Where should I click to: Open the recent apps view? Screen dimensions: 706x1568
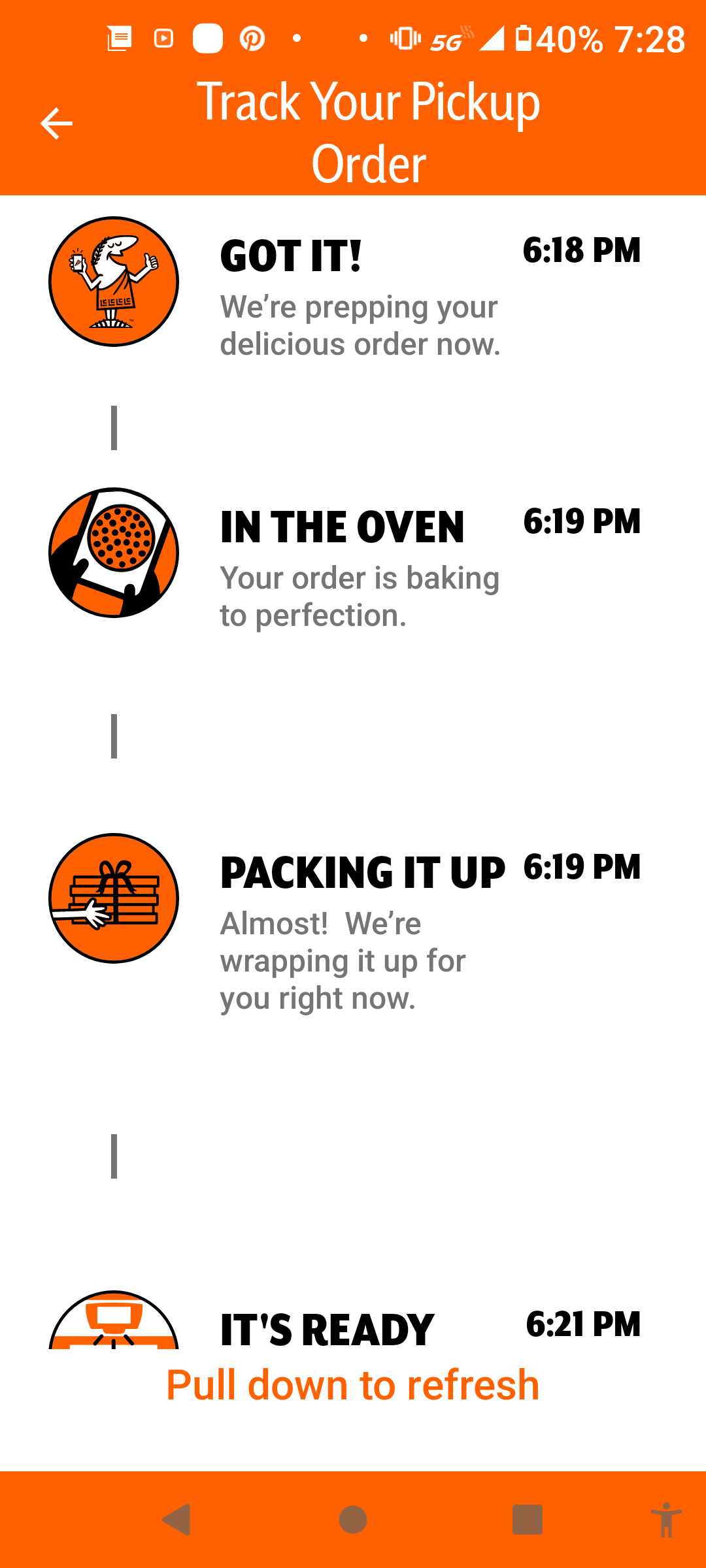(x=527, y=1520)
